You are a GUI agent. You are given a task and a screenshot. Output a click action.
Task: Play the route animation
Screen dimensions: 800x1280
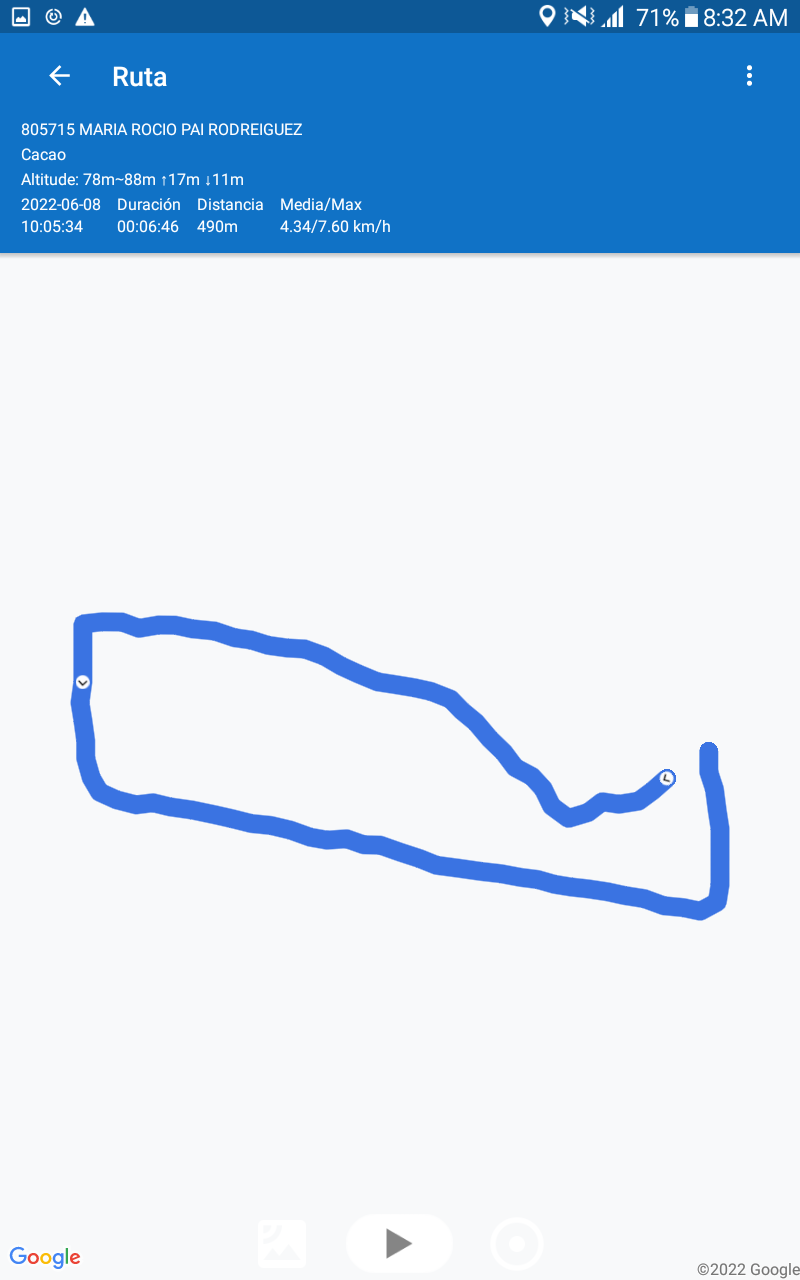(x=399, y=1243)
